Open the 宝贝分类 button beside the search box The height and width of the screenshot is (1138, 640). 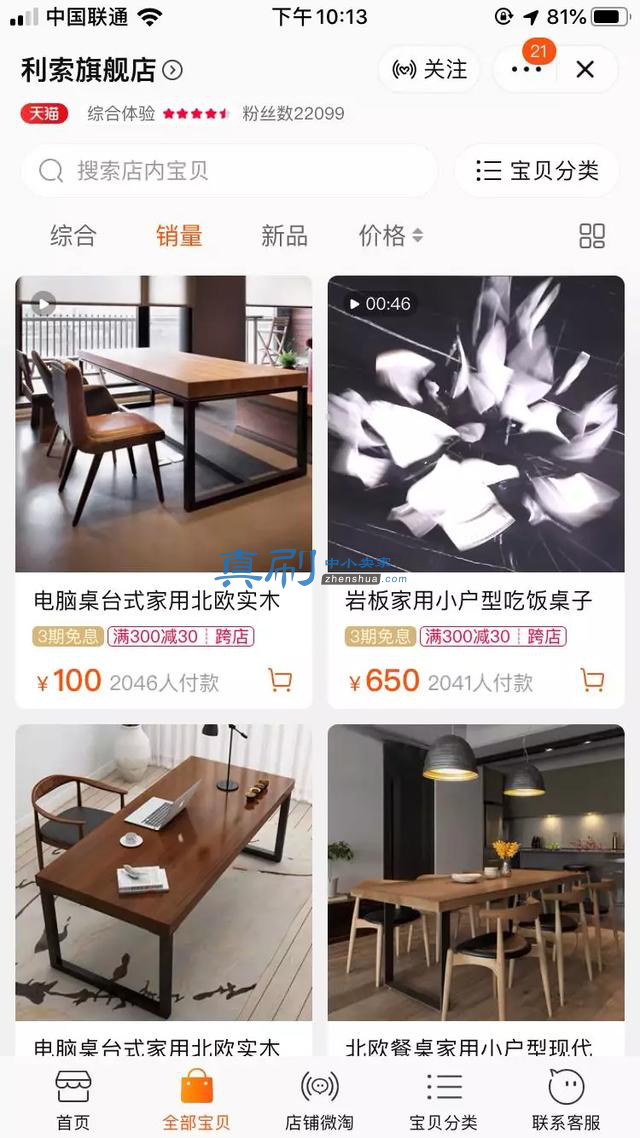click(537, 171)
